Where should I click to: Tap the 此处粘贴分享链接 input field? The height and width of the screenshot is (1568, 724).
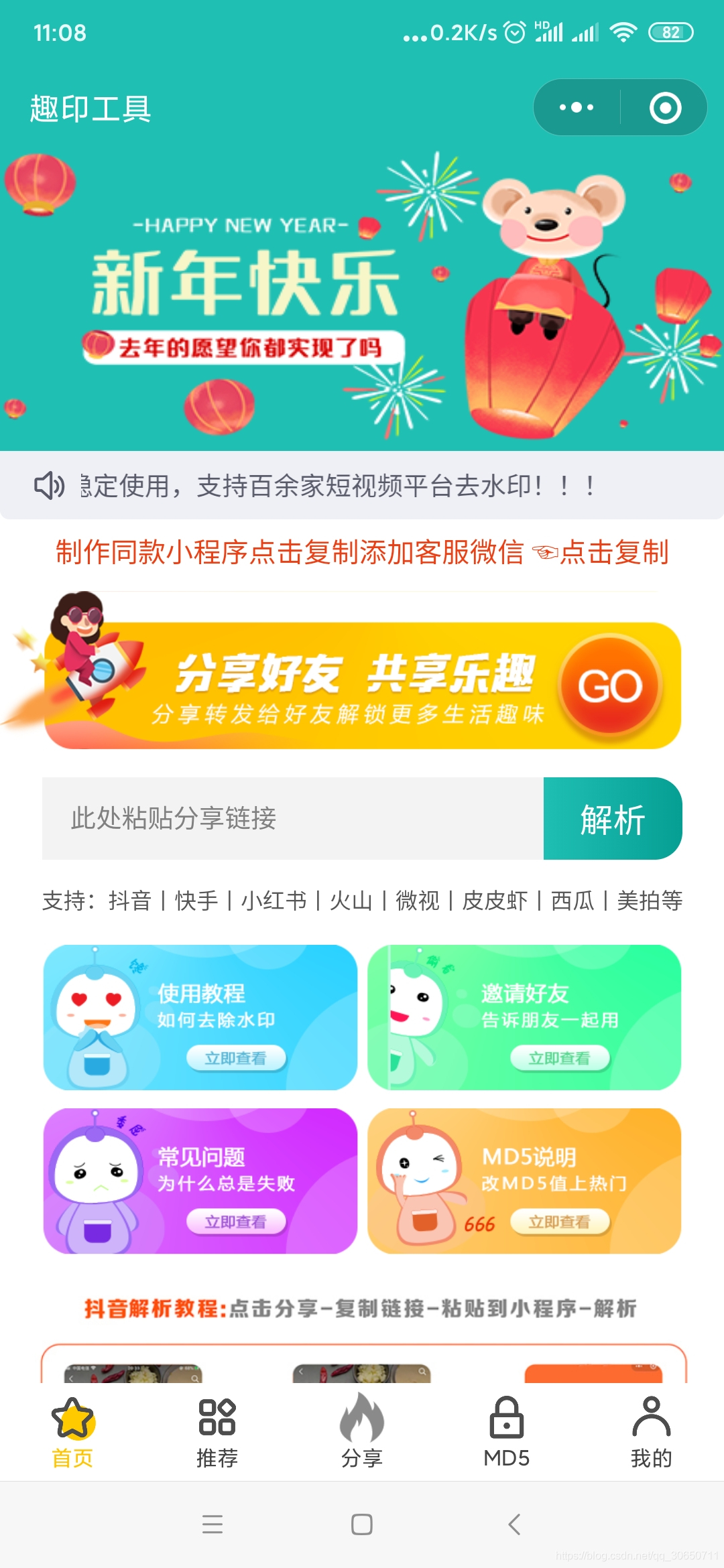pos(268,818)
